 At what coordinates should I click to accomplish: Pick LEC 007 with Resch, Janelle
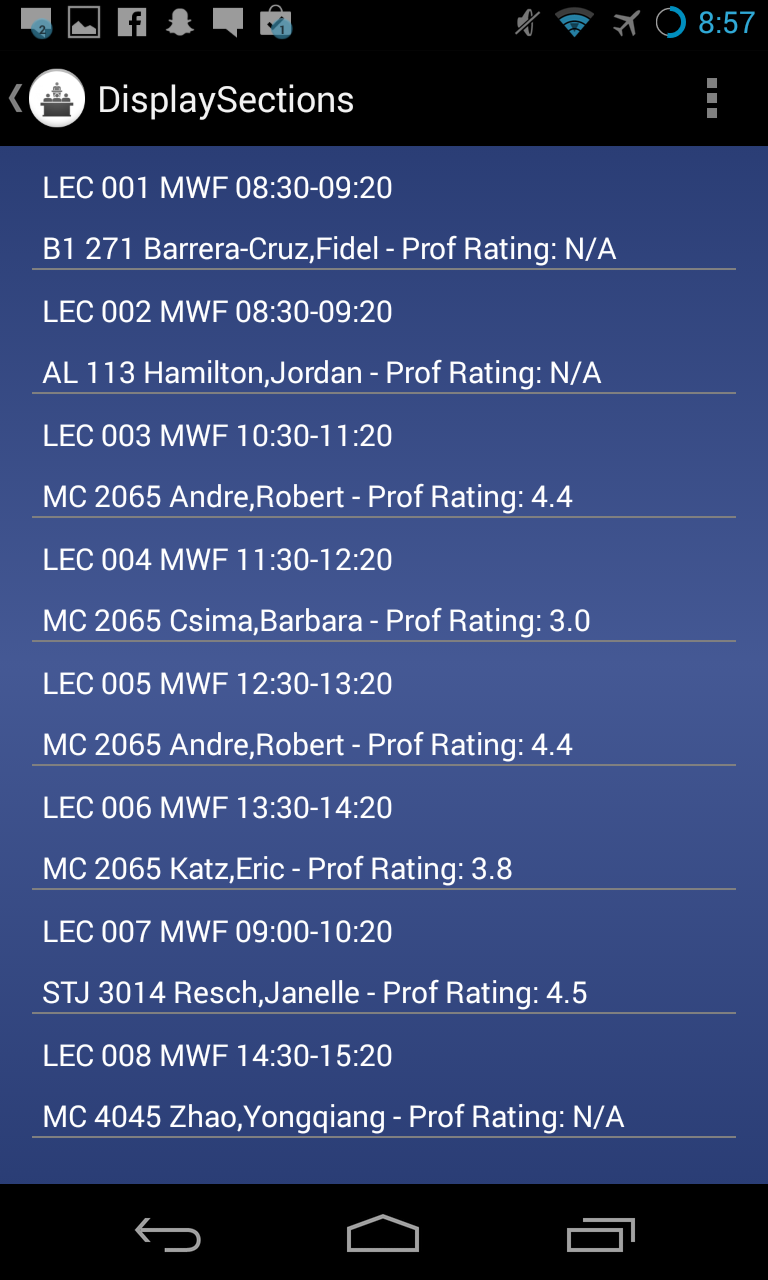384,962
